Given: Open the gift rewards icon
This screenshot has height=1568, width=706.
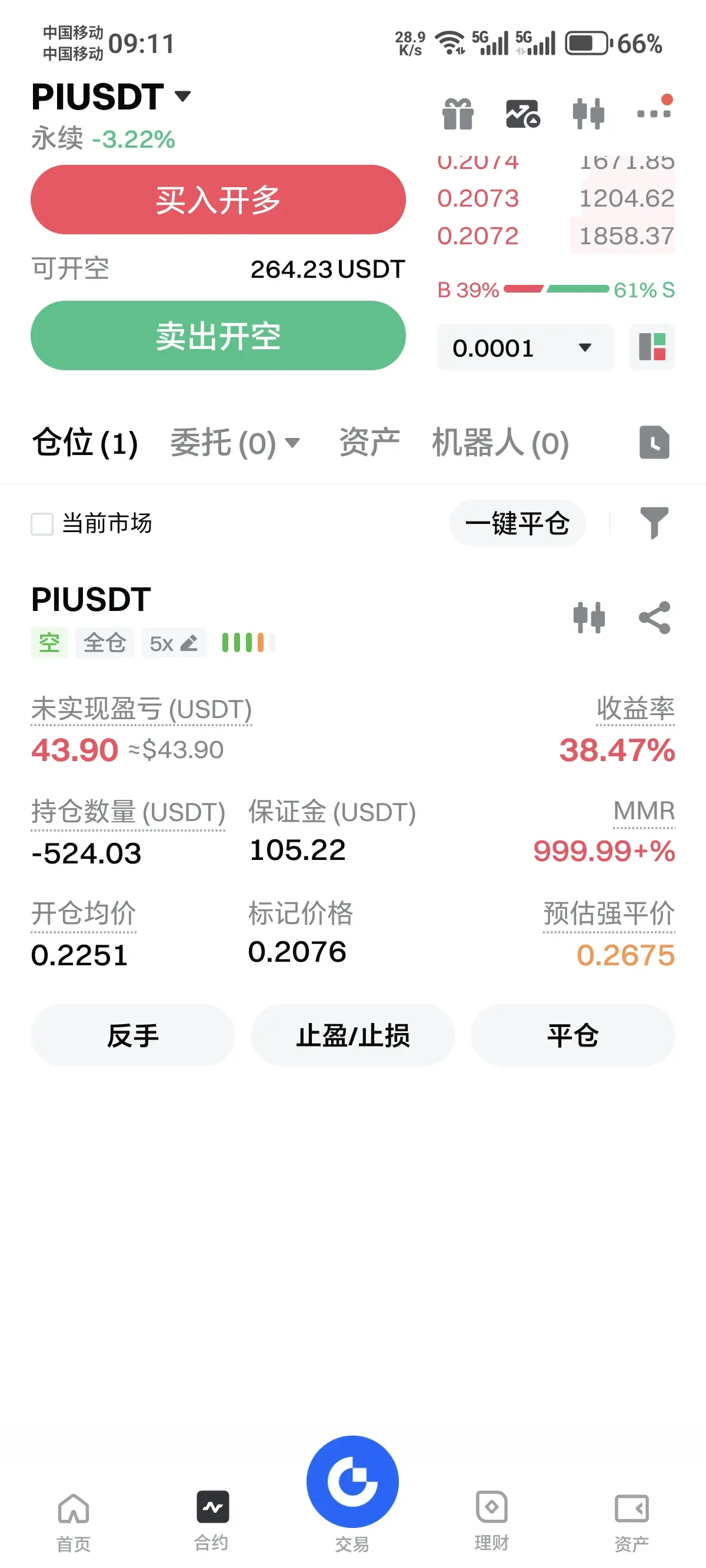Looking at the screenshot, I should point(458,114).
